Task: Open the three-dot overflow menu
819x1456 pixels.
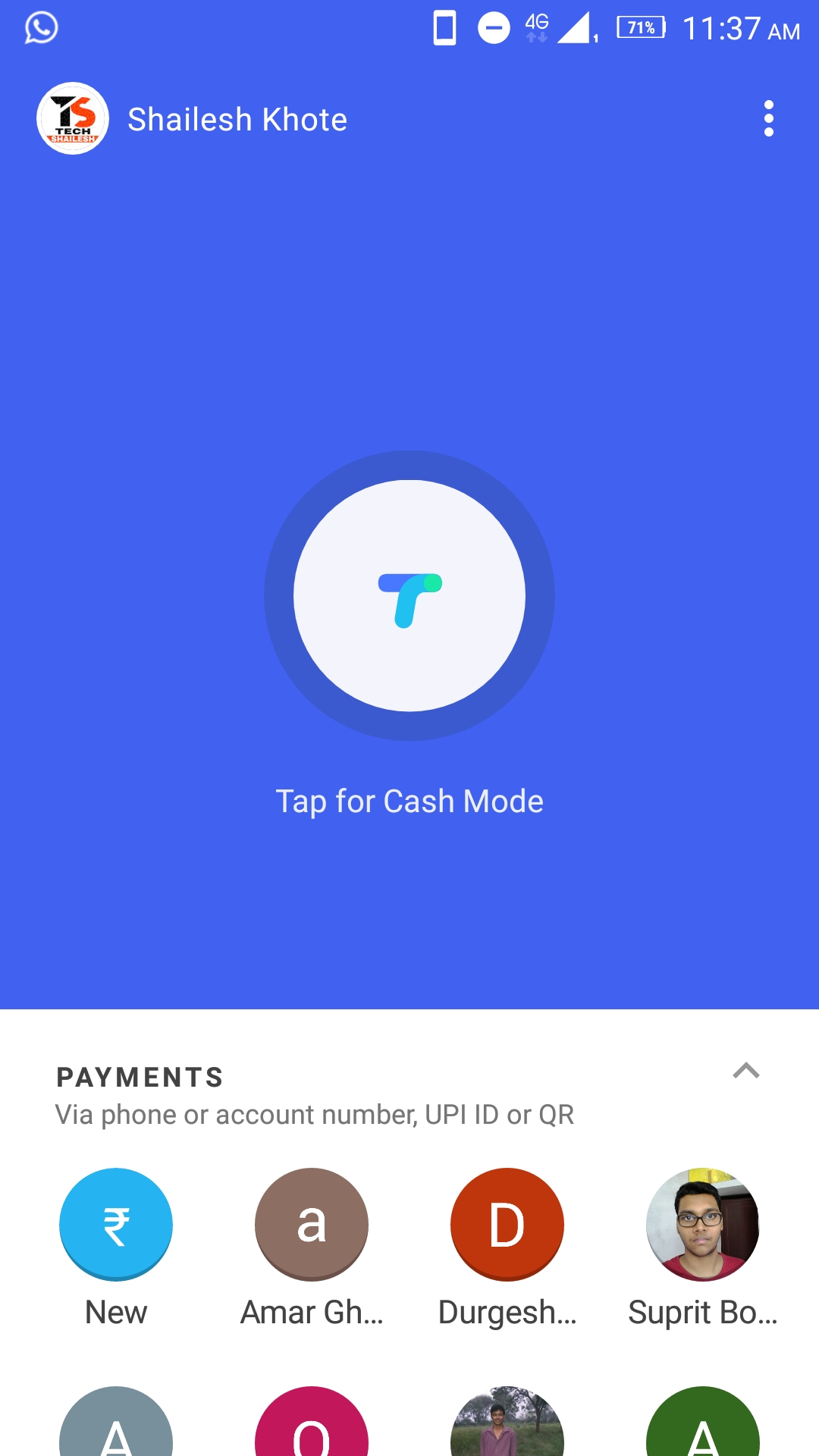Action: coord(768,119)
